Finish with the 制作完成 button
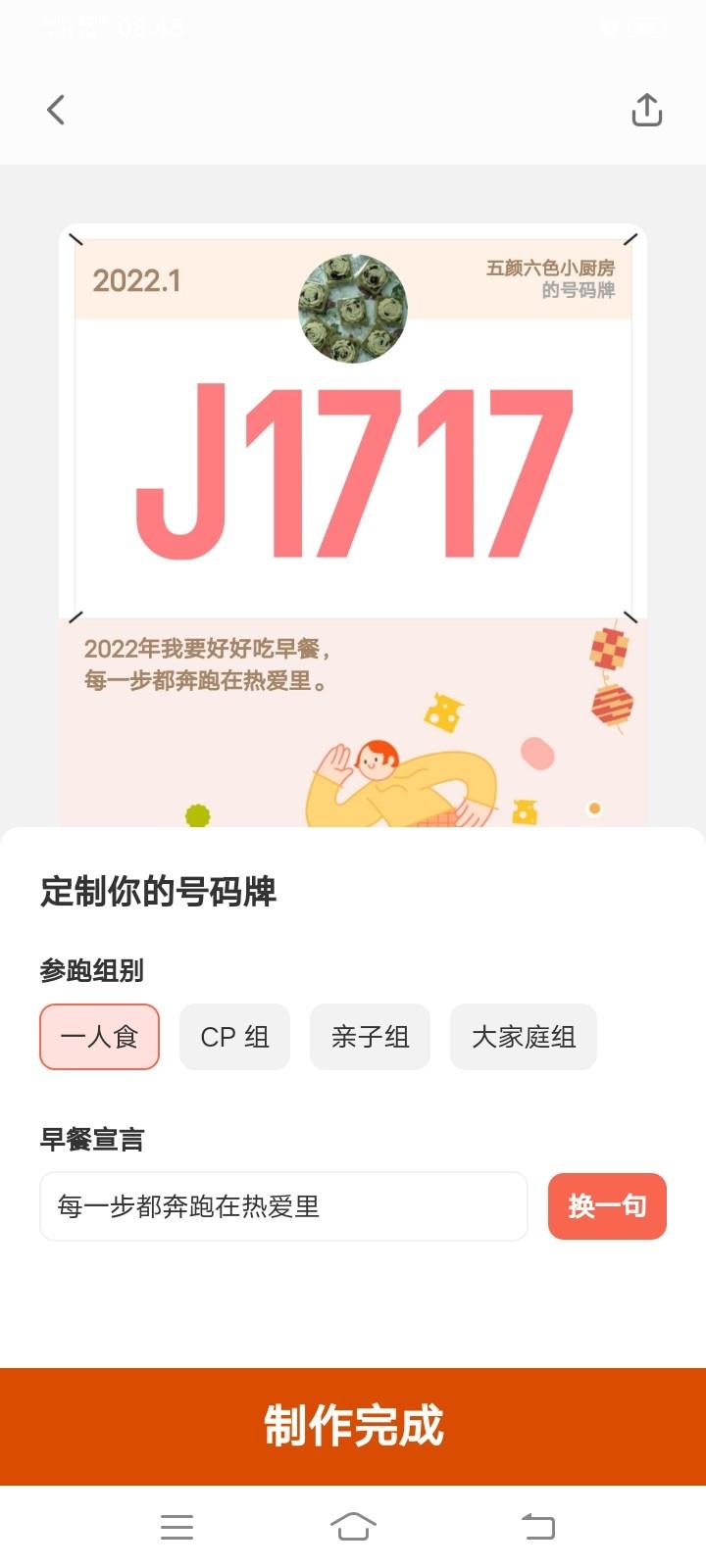Viewport: 706px width, 1568px height. click(x=353, y=1426)
